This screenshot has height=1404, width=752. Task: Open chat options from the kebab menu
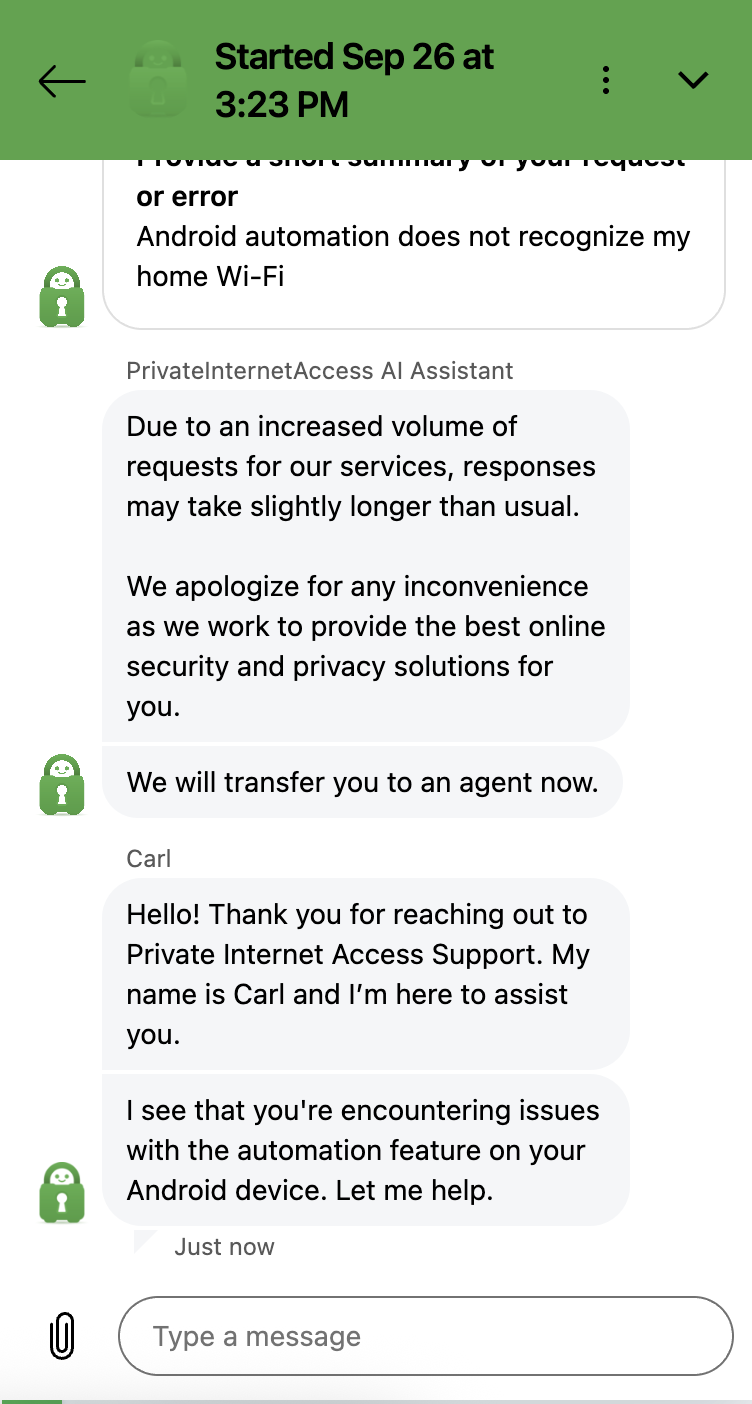coord(606,80)
